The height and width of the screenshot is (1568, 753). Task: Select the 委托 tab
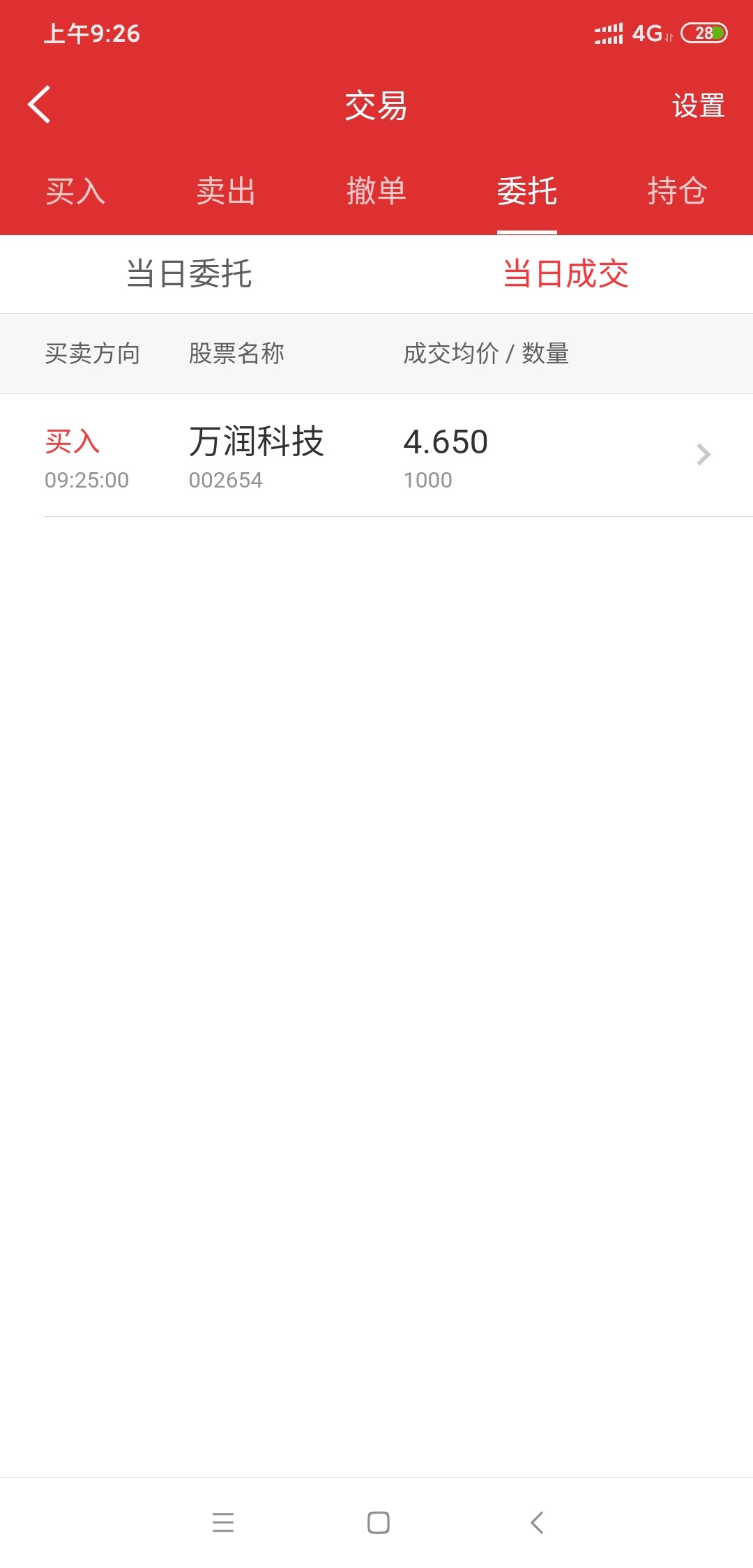click(x=527, y=191)
